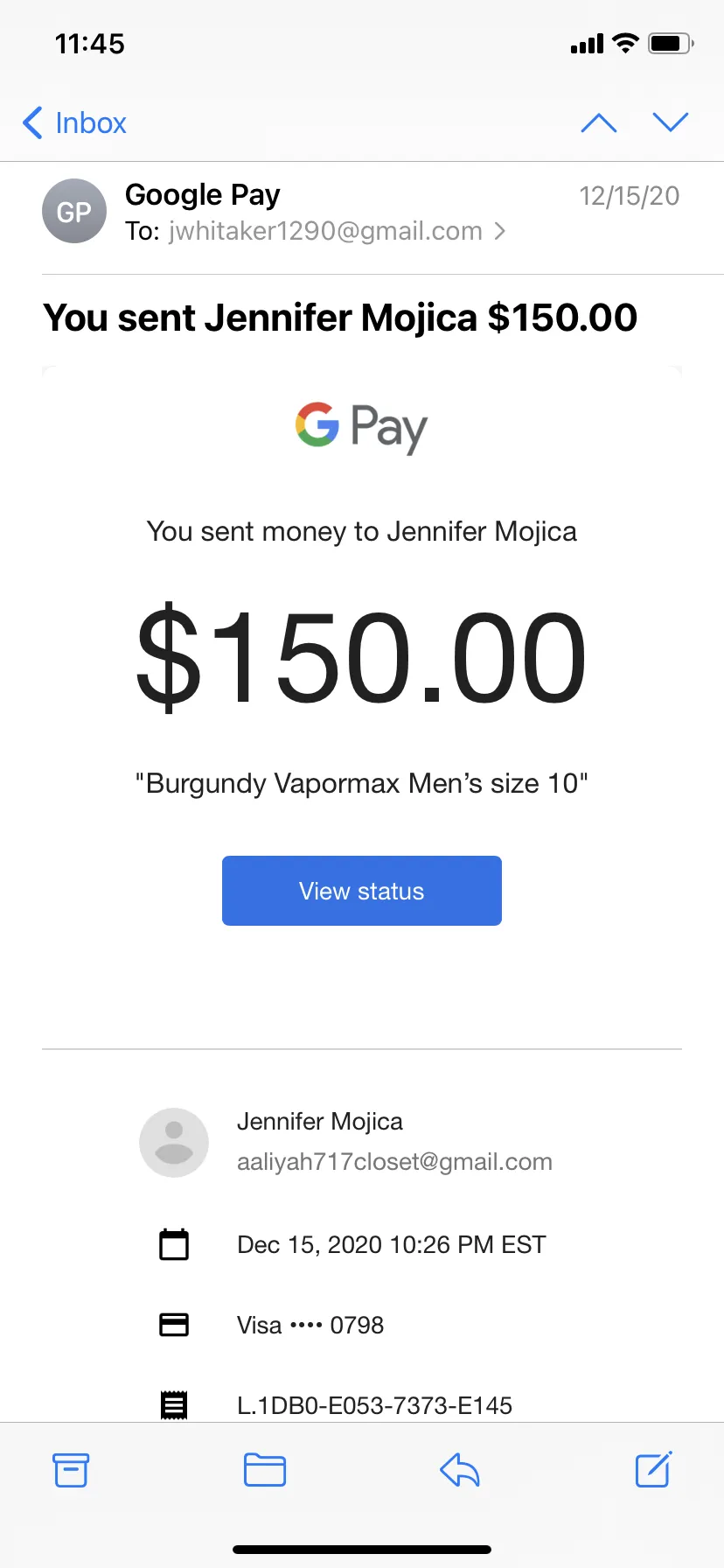This screenshot has height=1568, width=724.
Task: Tap the View status button
Action: (362, 891)
